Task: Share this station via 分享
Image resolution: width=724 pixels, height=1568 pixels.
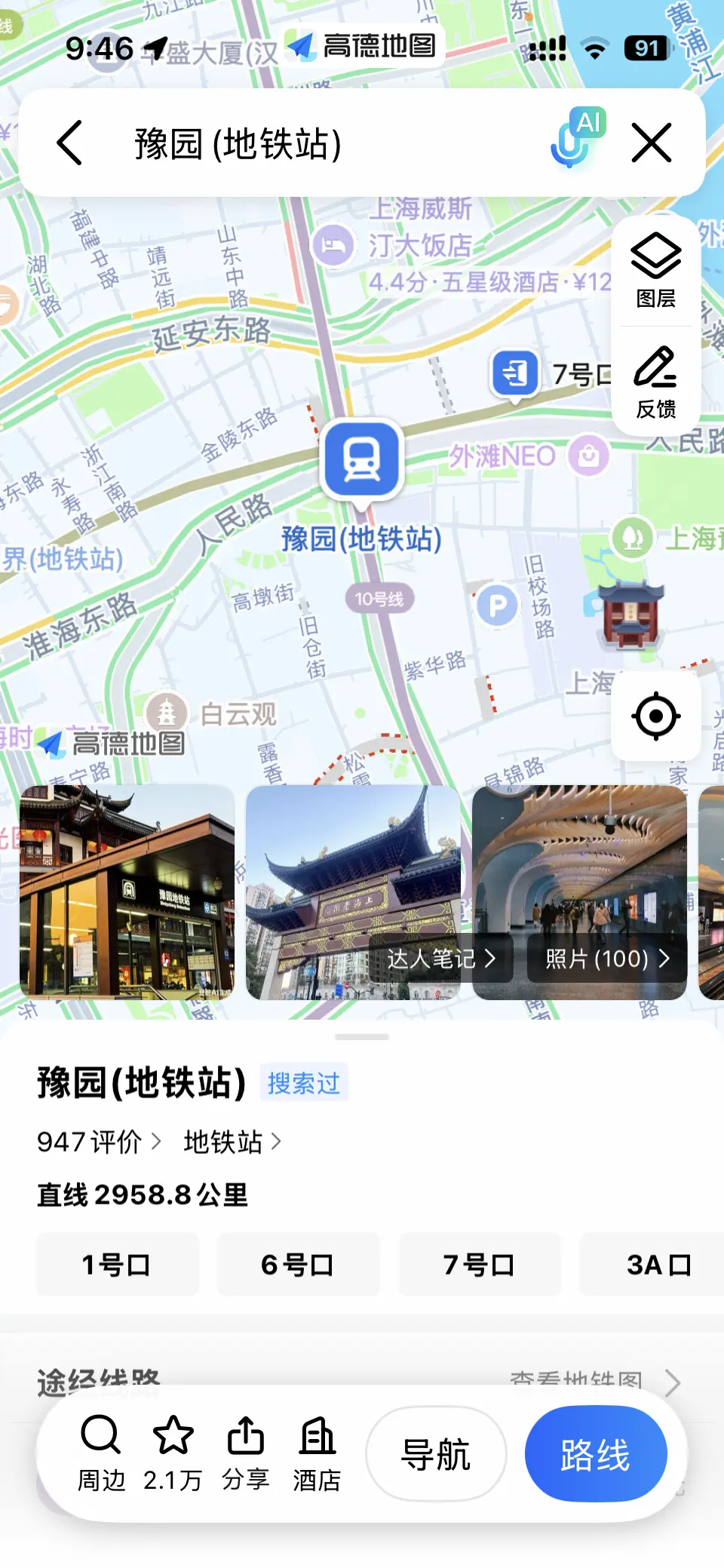Action: [x=245, y=1453]
